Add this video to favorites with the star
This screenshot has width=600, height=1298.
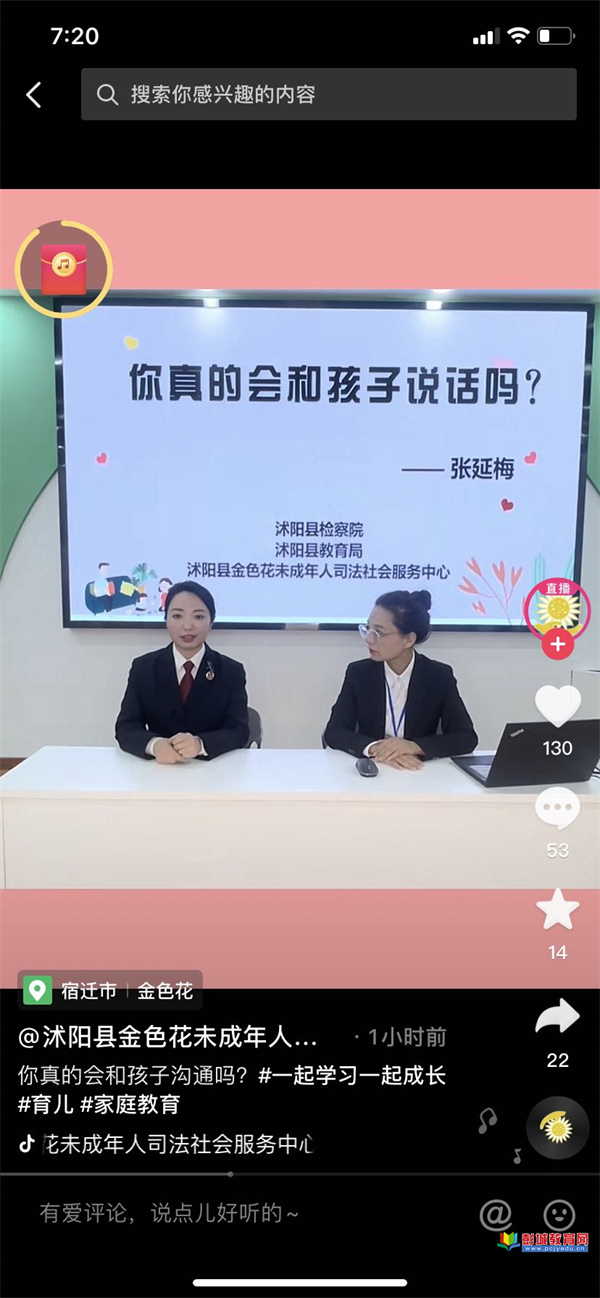pyautogui.click(x=557, y=910)
